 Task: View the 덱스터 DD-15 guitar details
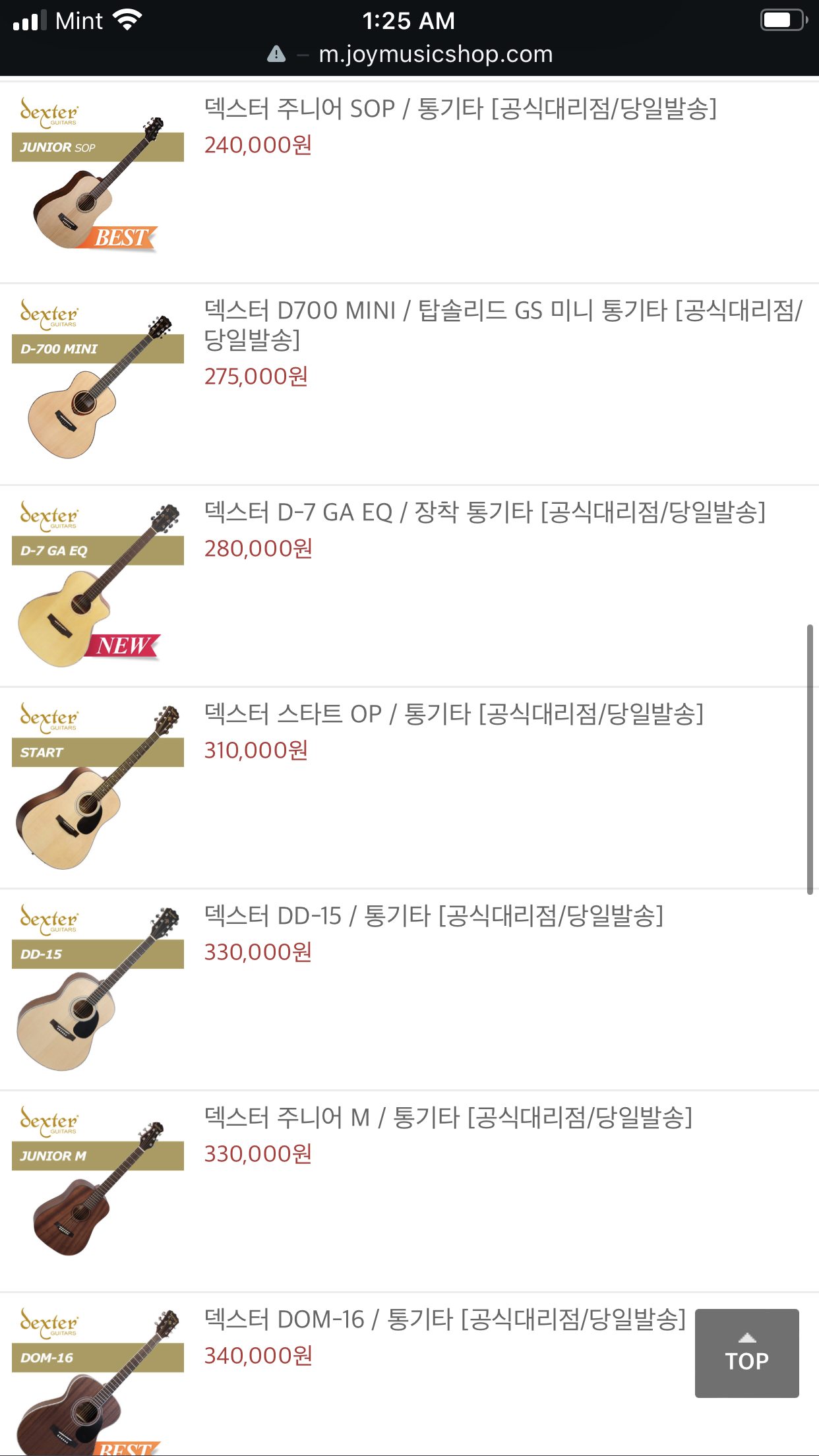[433, 916]
